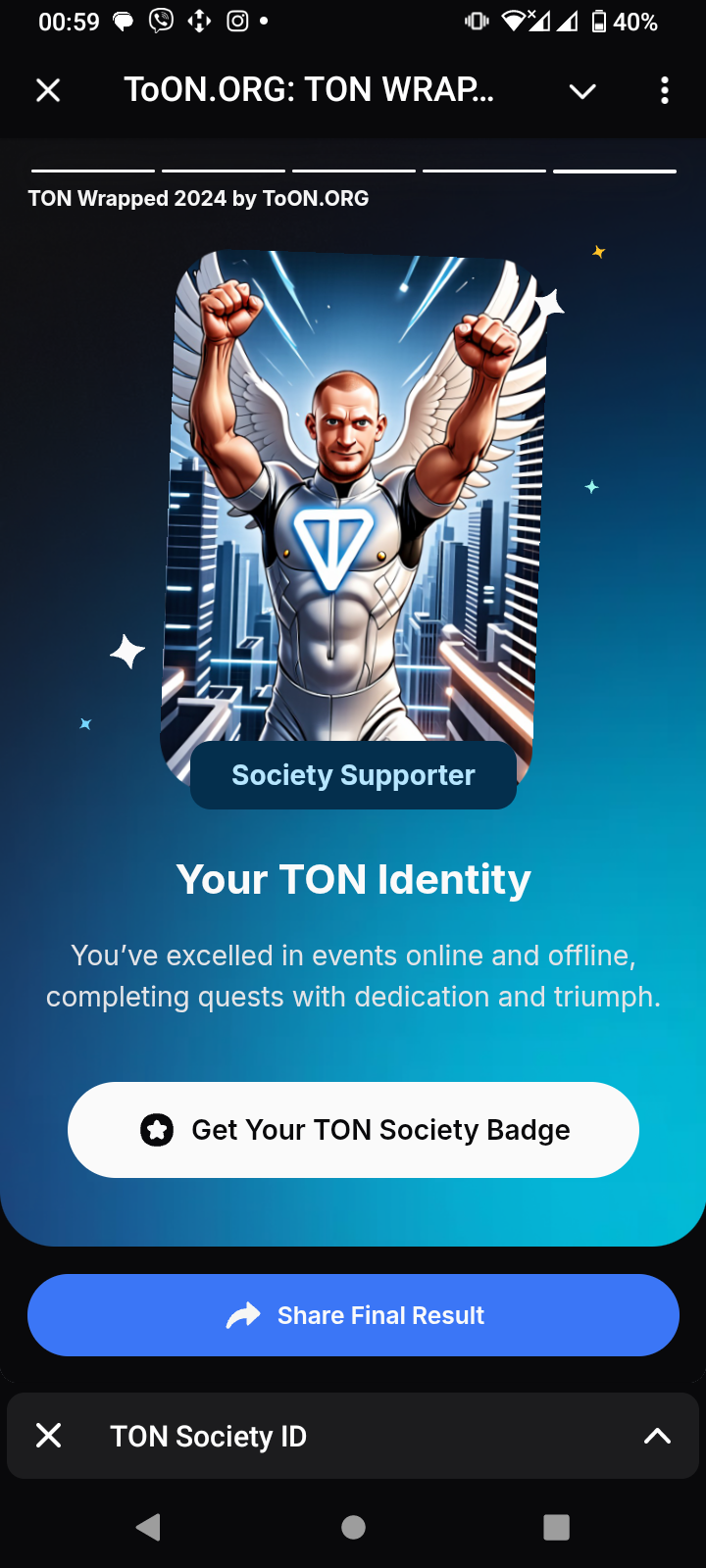Go back using system navigation
This screenshot has width=706, height=1568.
[149, 1527]
